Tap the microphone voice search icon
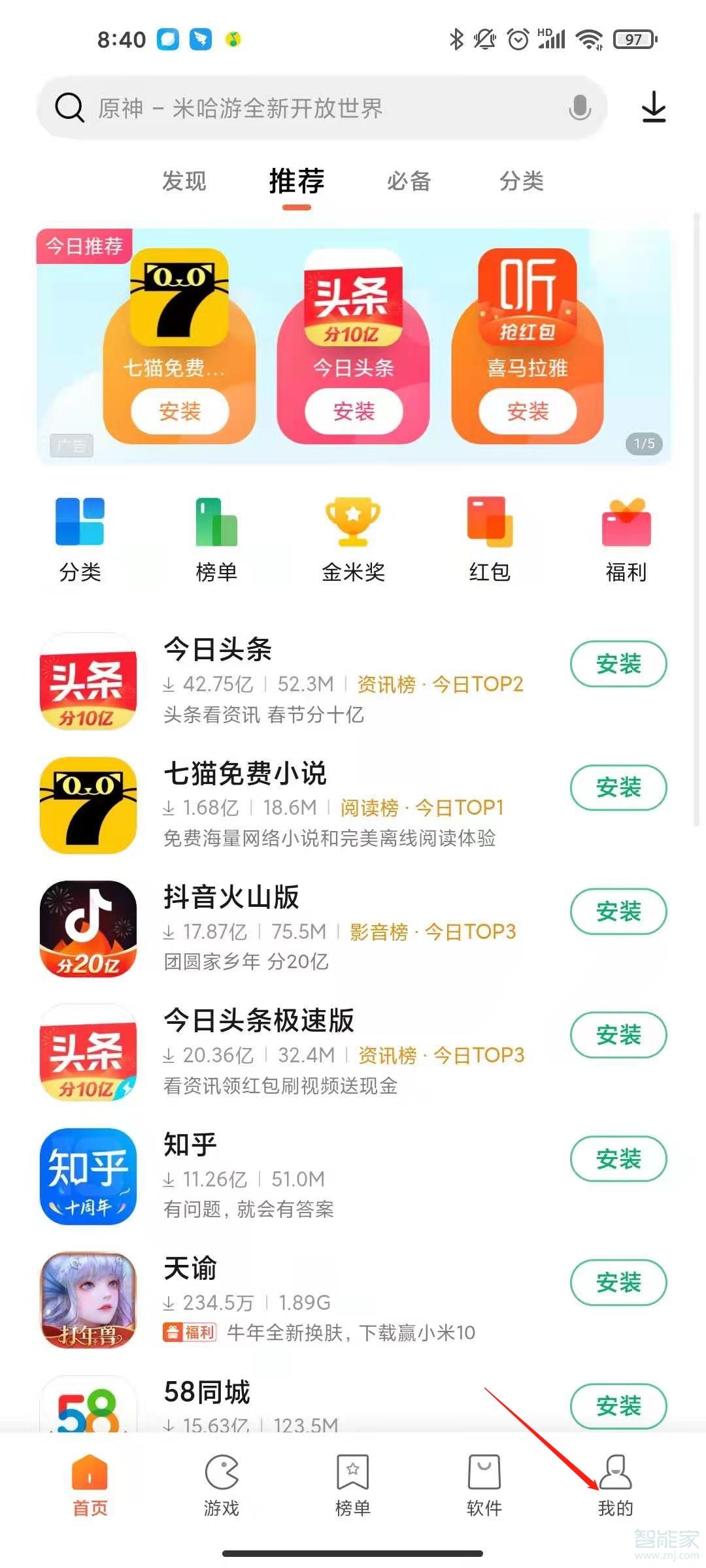 click(x=579, y=108)
